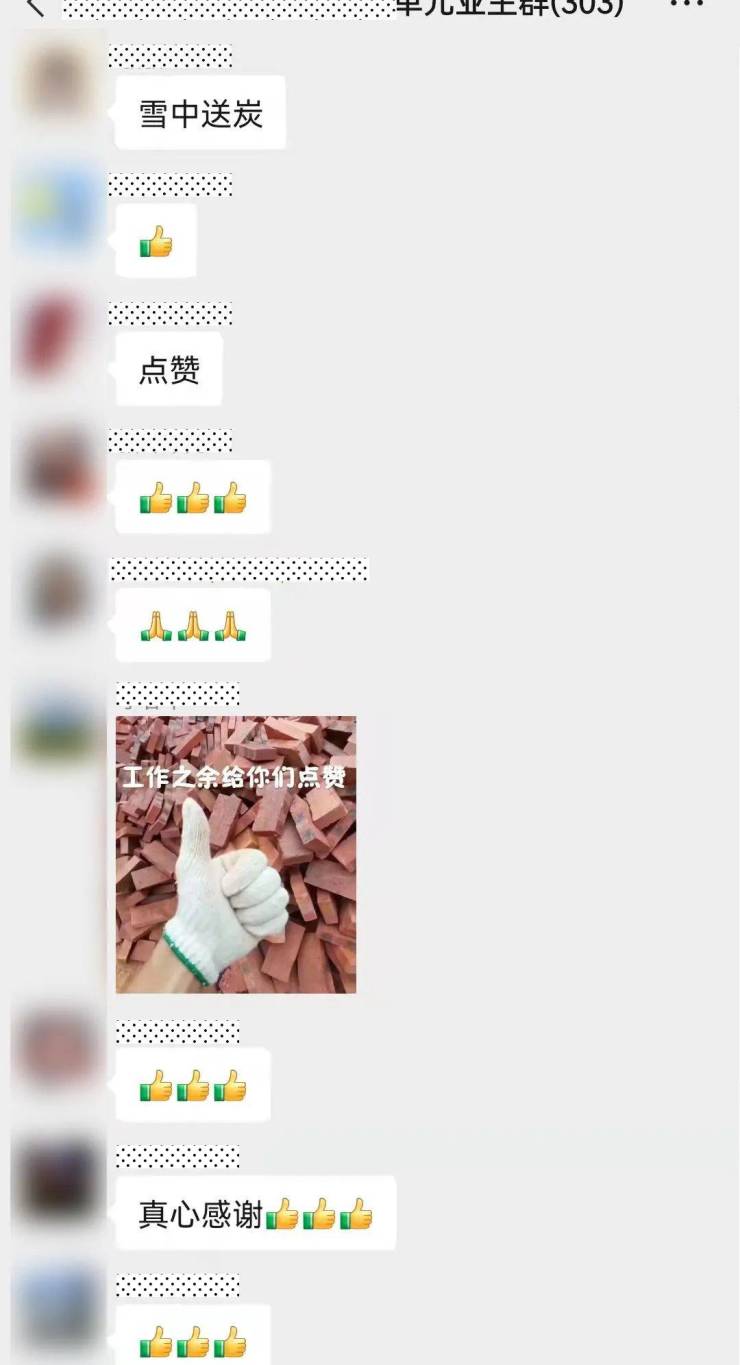Open avatar of the 点赞 sender

pyautogui.click(x=59, y=335)
